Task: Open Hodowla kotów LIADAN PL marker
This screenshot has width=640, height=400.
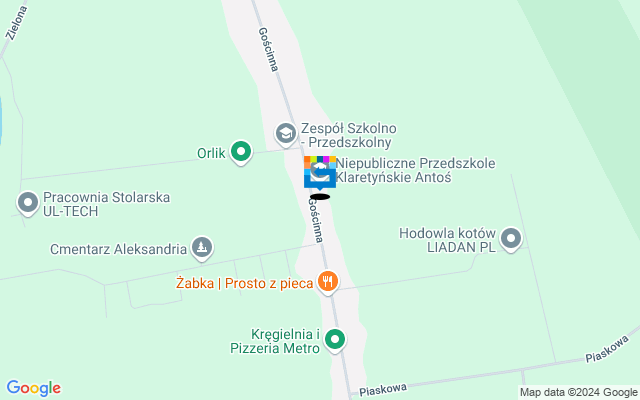Action: [x=511, y=238]
